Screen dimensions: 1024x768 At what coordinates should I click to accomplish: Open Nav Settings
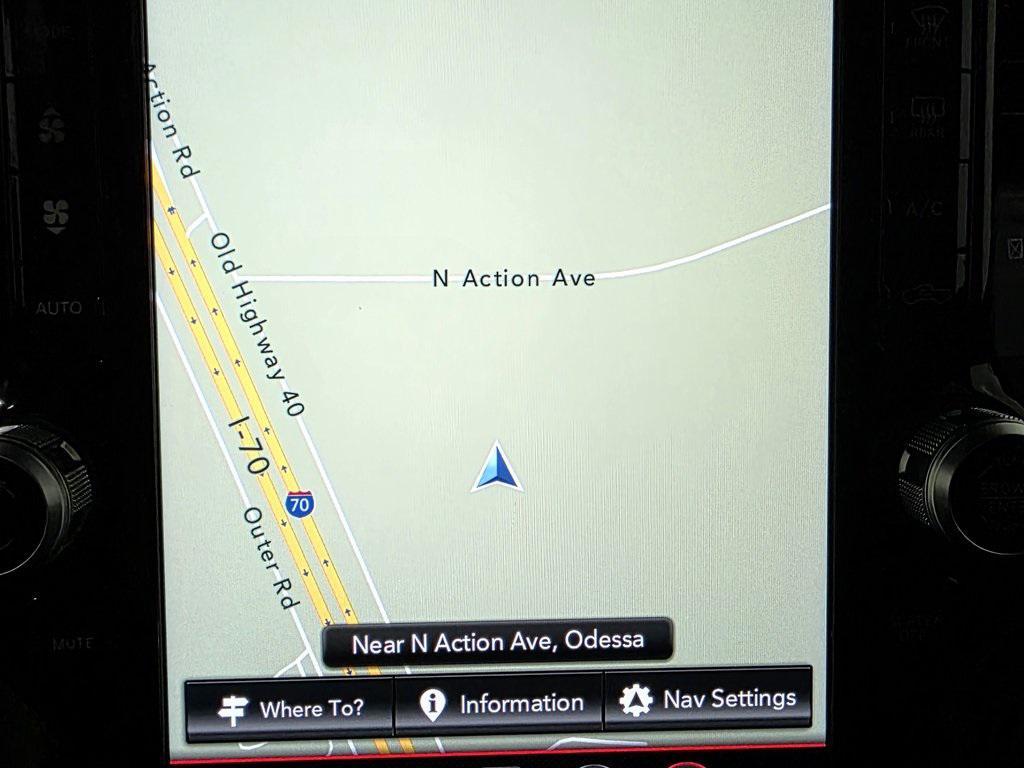[707, 698]
